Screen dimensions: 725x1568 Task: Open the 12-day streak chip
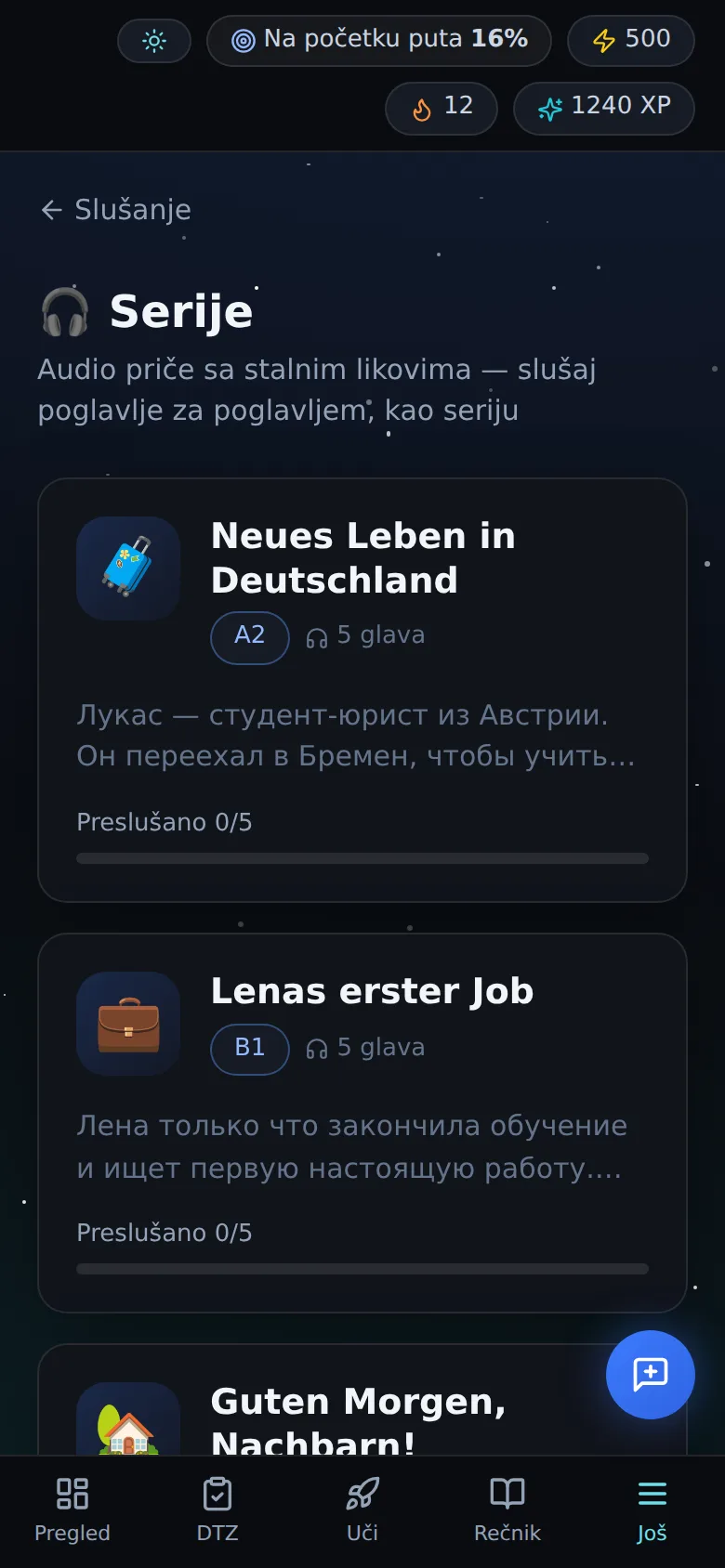tap(442, 108)
